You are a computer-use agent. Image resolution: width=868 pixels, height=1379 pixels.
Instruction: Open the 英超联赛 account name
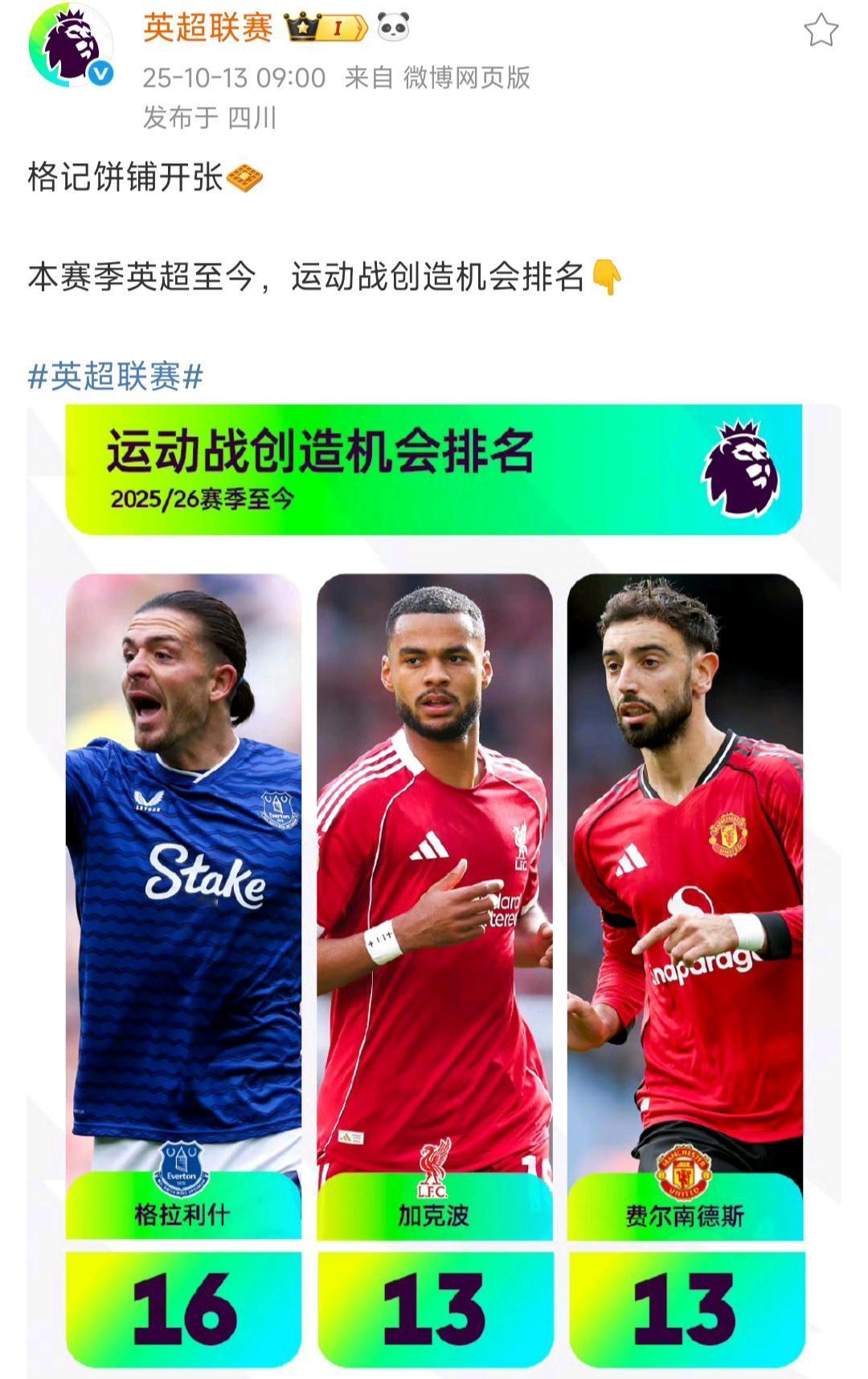point(208,29)
